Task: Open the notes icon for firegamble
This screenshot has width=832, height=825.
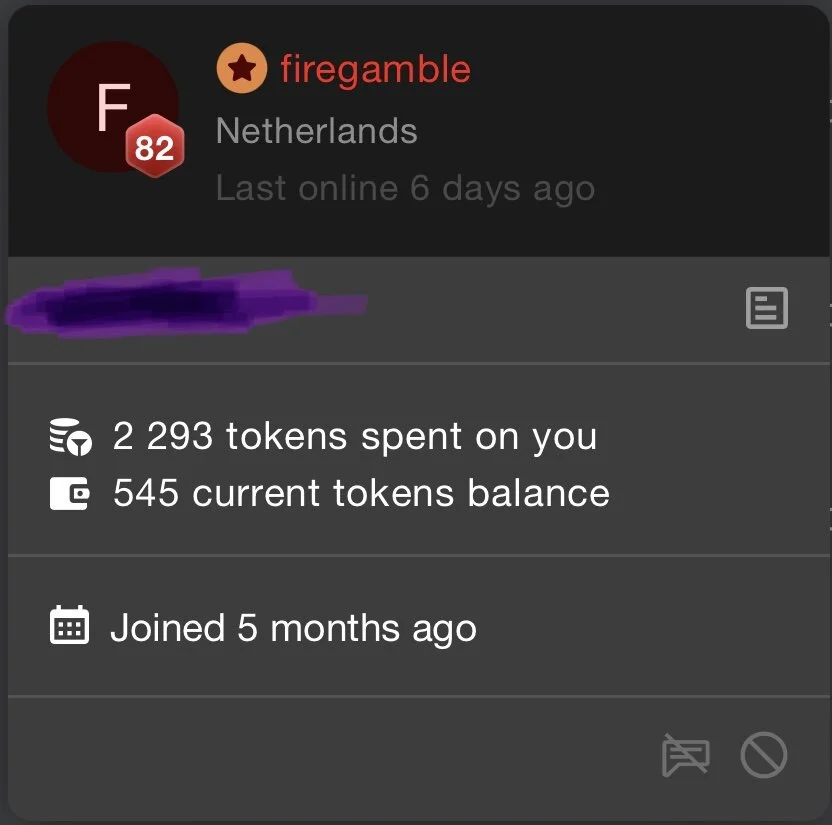Action: coord(767,308)
